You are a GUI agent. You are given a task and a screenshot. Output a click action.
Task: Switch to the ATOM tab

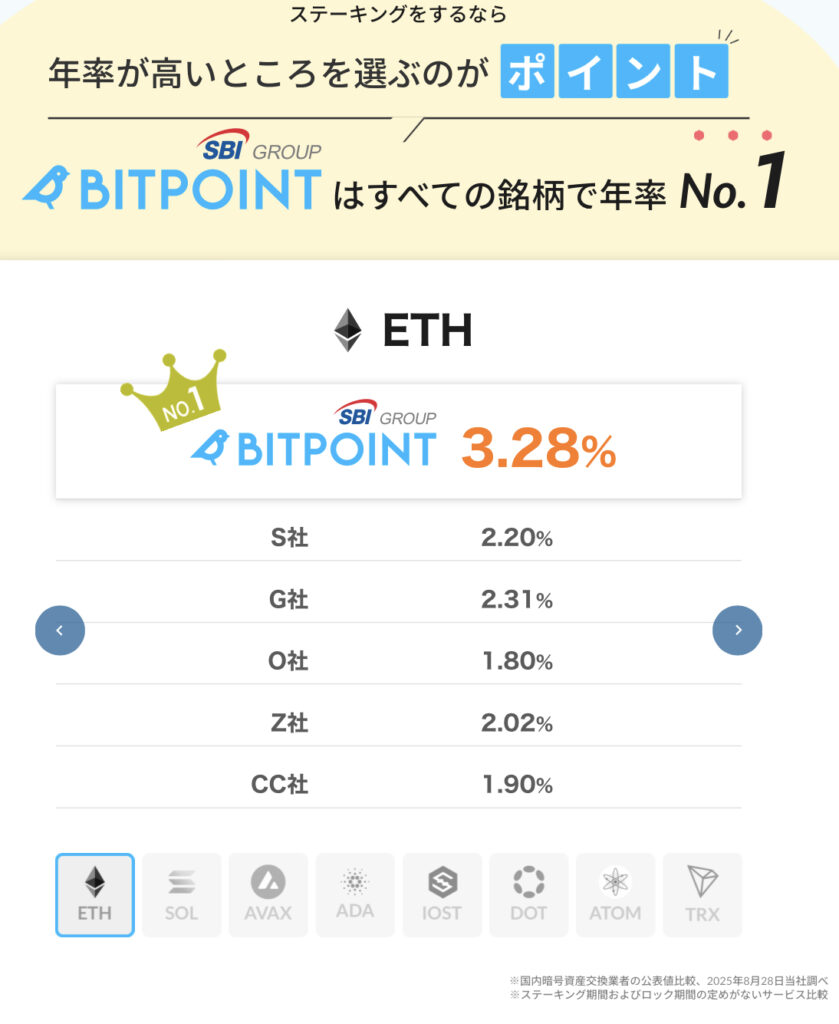coord(615,895)
